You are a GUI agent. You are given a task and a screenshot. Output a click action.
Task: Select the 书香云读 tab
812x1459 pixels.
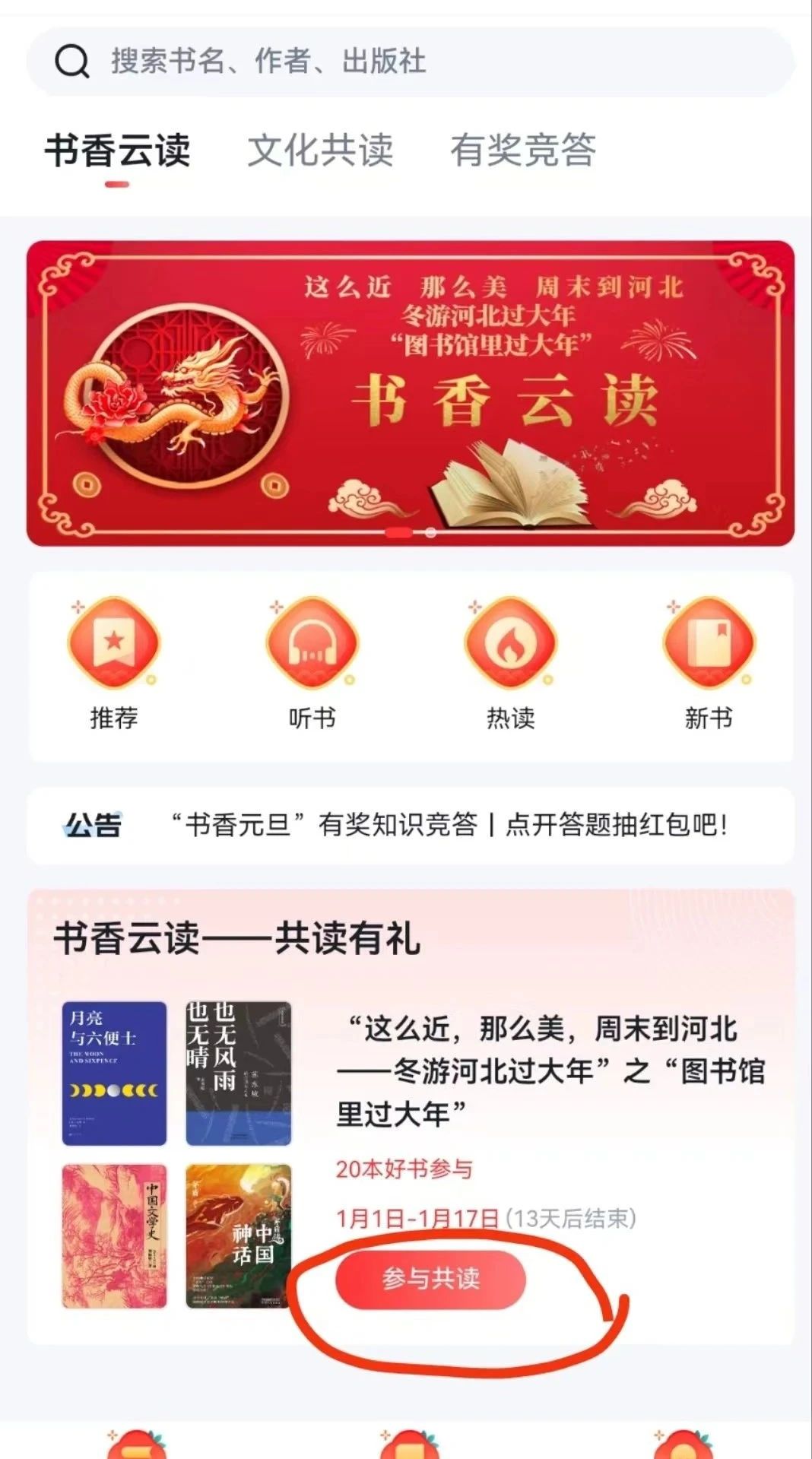point(117,150)
